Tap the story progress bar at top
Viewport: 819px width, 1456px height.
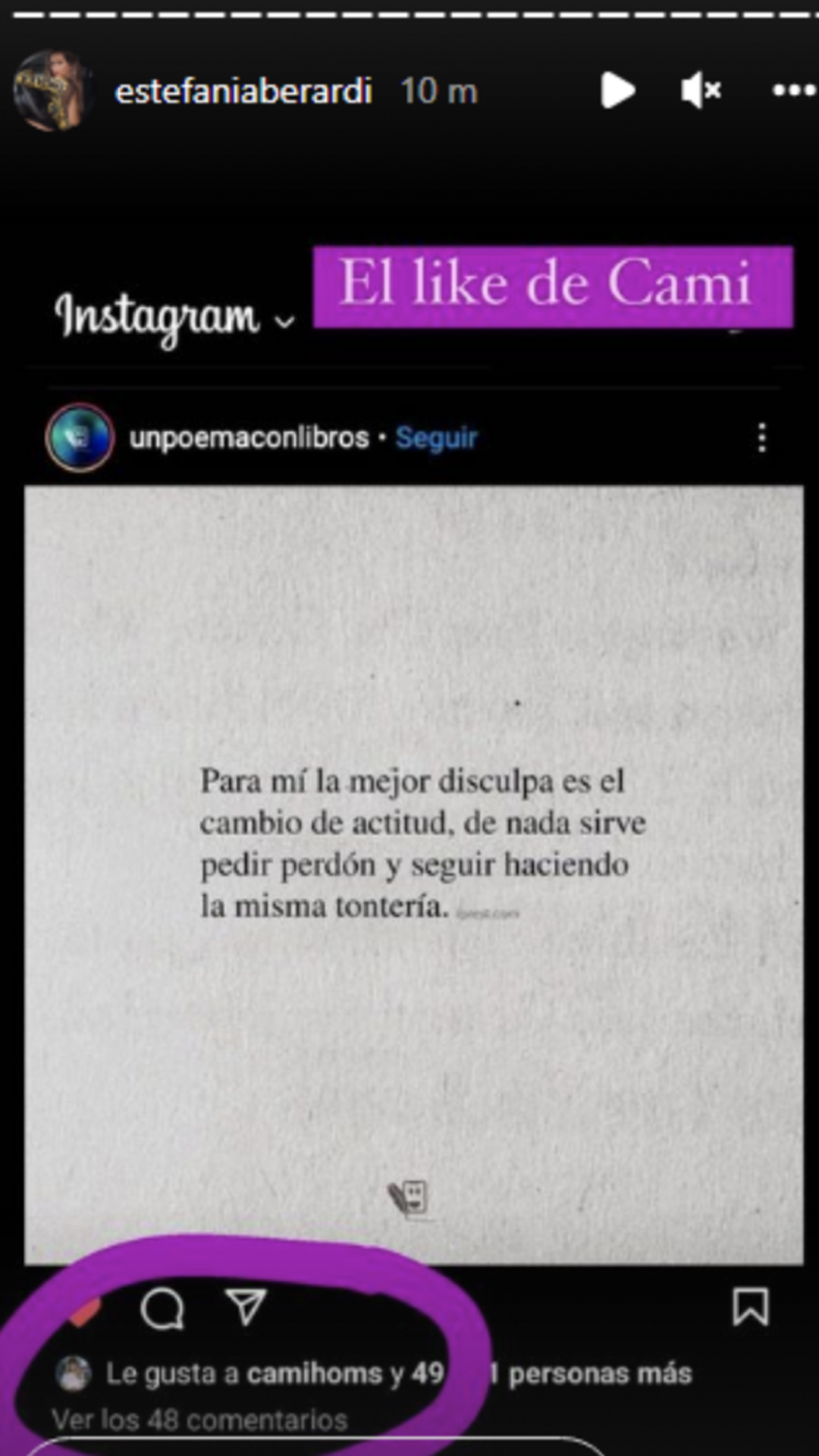click(409, 12)
